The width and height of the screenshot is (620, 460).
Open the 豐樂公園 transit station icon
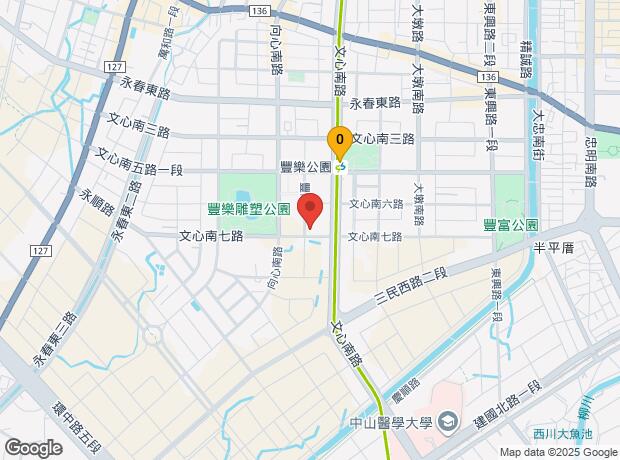click(340, 168)
